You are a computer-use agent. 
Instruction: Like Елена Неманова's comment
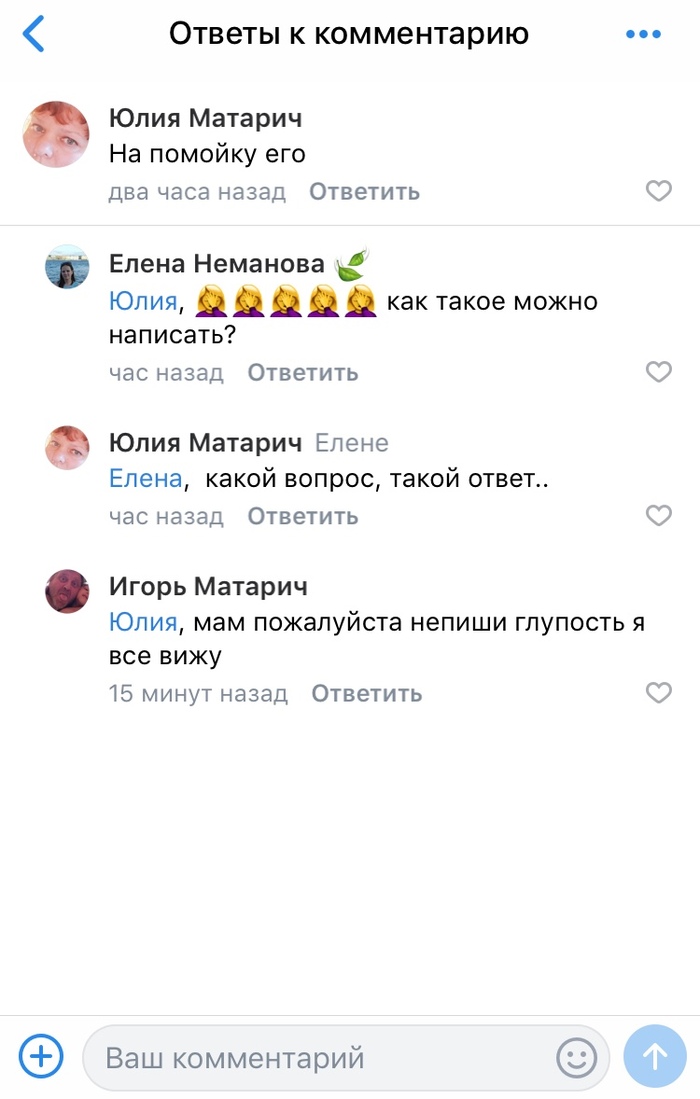coord(658,372)
